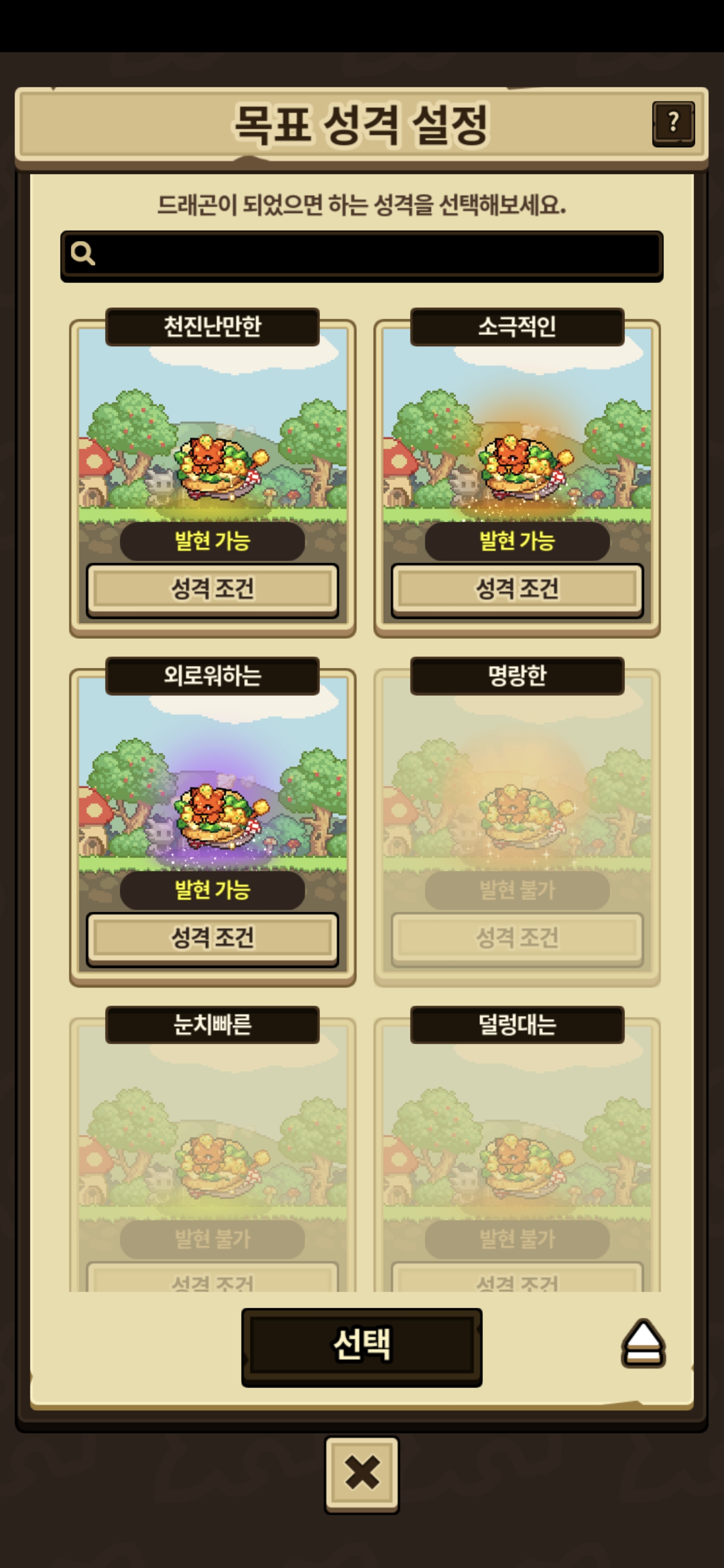This screenshot has width=724, height=1568.
Task: Tap the scroll-to-top arrow icon
Action: tap(643, 1343)
